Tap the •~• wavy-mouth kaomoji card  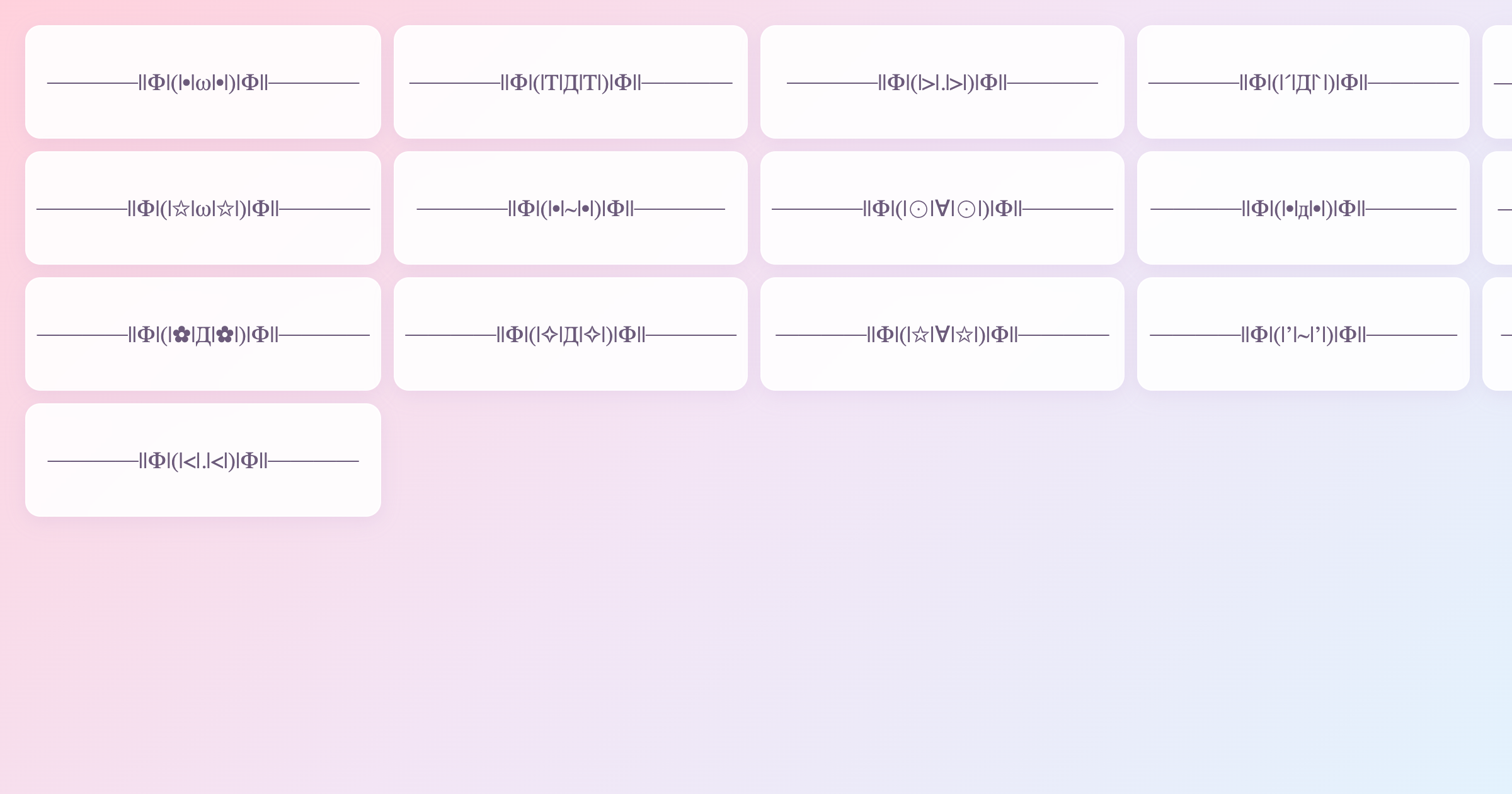570,208
